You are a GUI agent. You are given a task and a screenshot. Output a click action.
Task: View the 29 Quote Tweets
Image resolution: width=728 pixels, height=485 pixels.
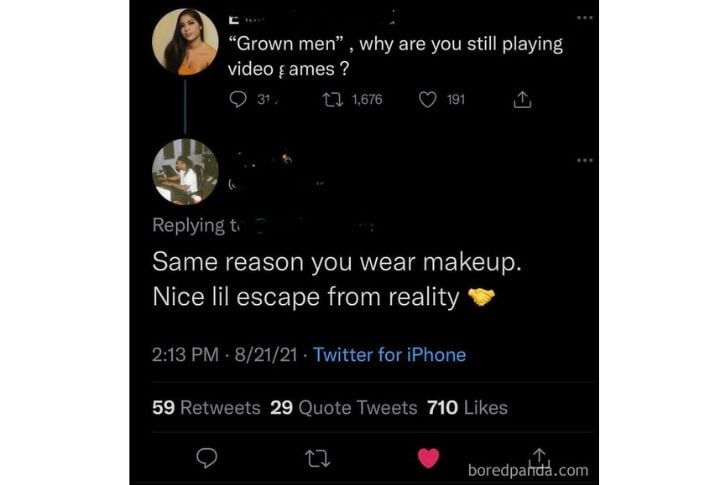[x=344, y=407]
